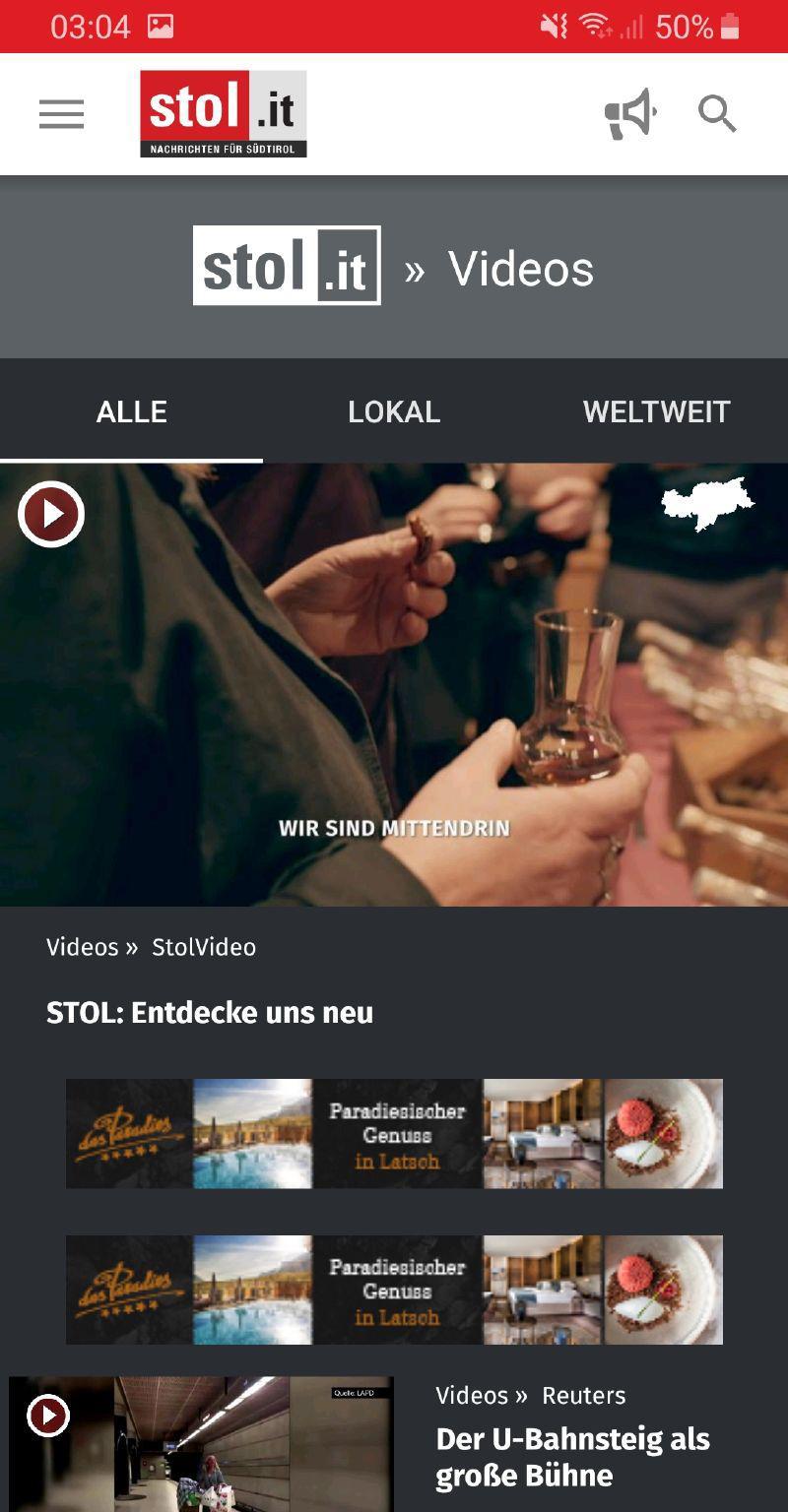Open the hamburger drawer menu
The height and width of the screenshot is (1512, 788).
(61, 114)
